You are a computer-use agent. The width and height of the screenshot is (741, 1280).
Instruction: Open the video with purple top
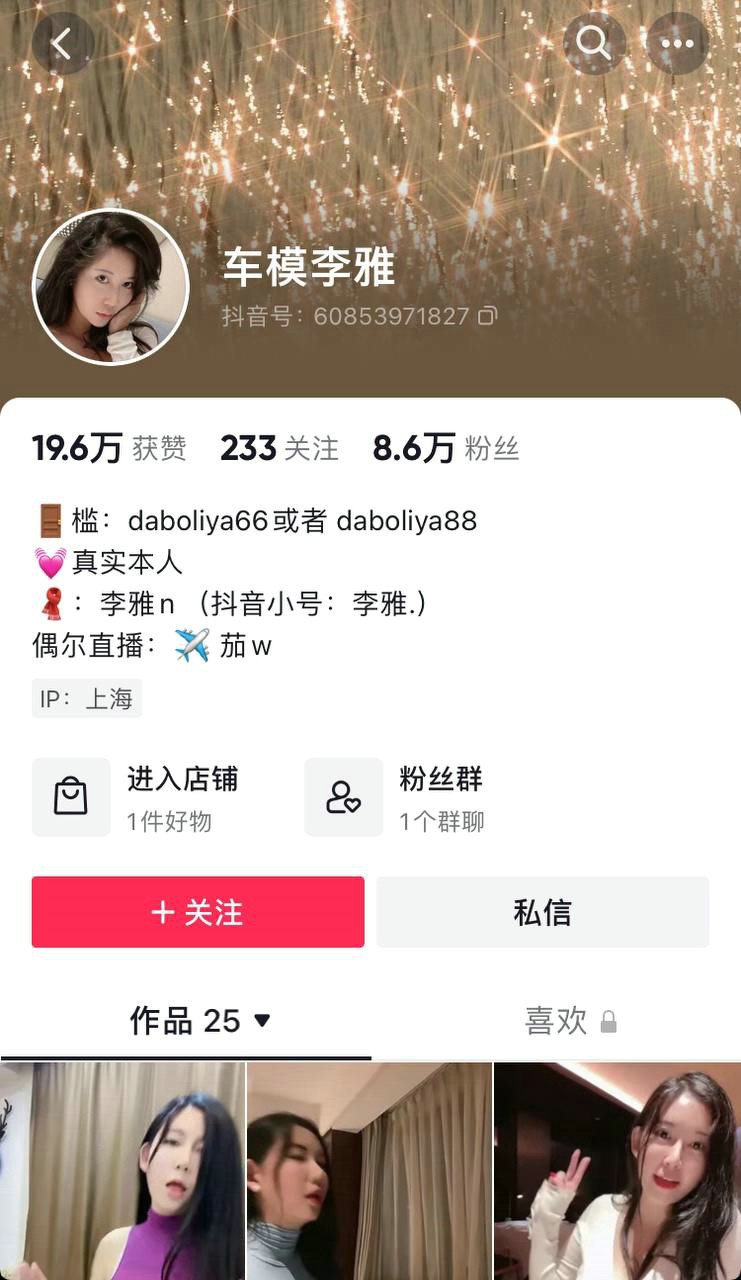coord(122,1172)
